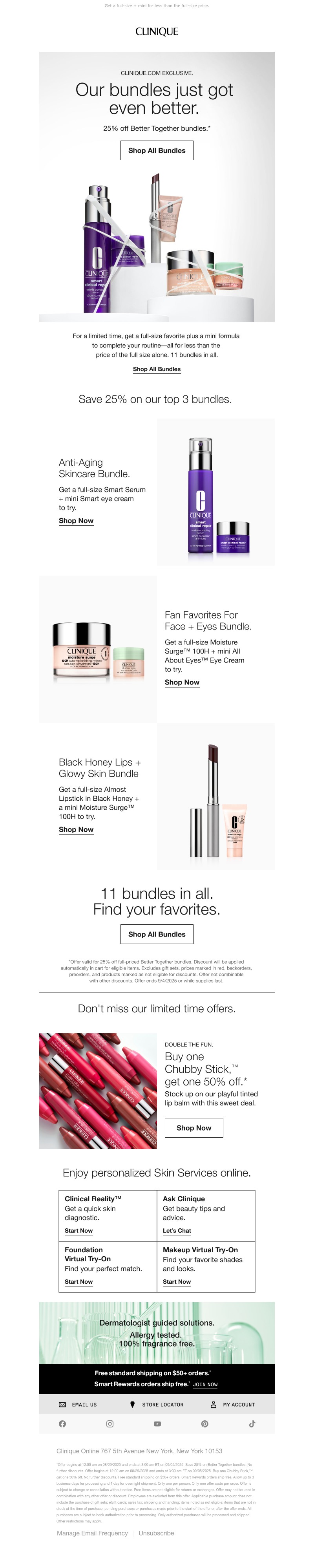Open Email Us
The image size is (314, 1568).
[x=78, y=1404]
